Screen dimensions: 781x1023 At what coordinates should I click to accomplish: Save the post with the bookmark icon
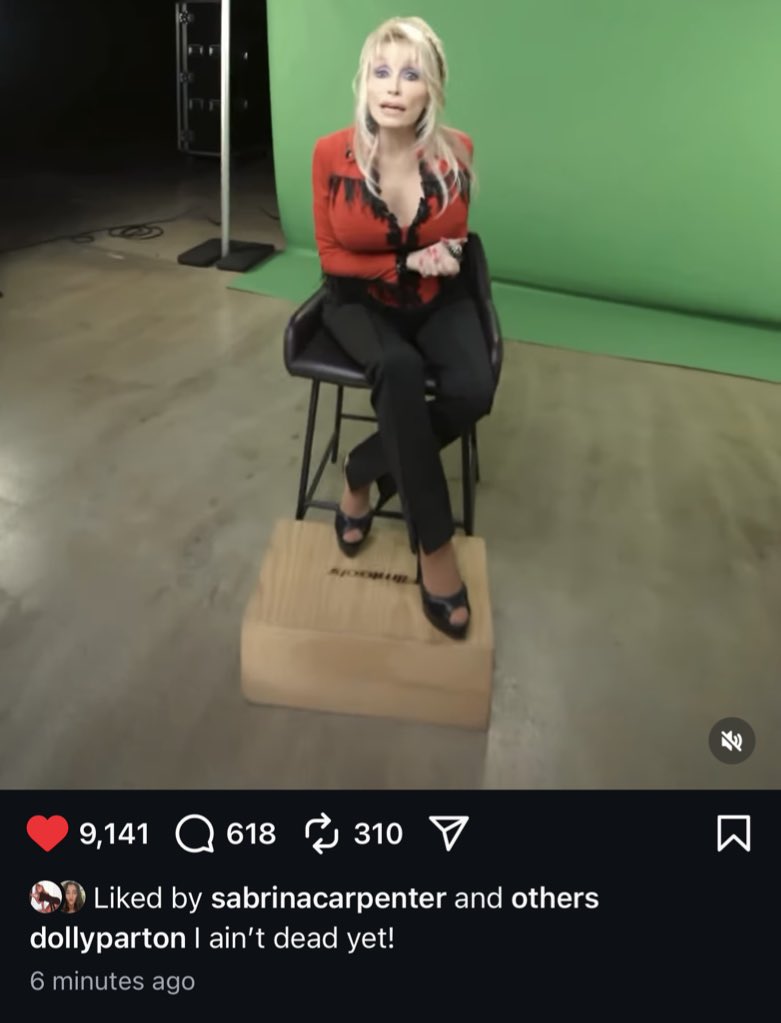(x=733, y=834)
